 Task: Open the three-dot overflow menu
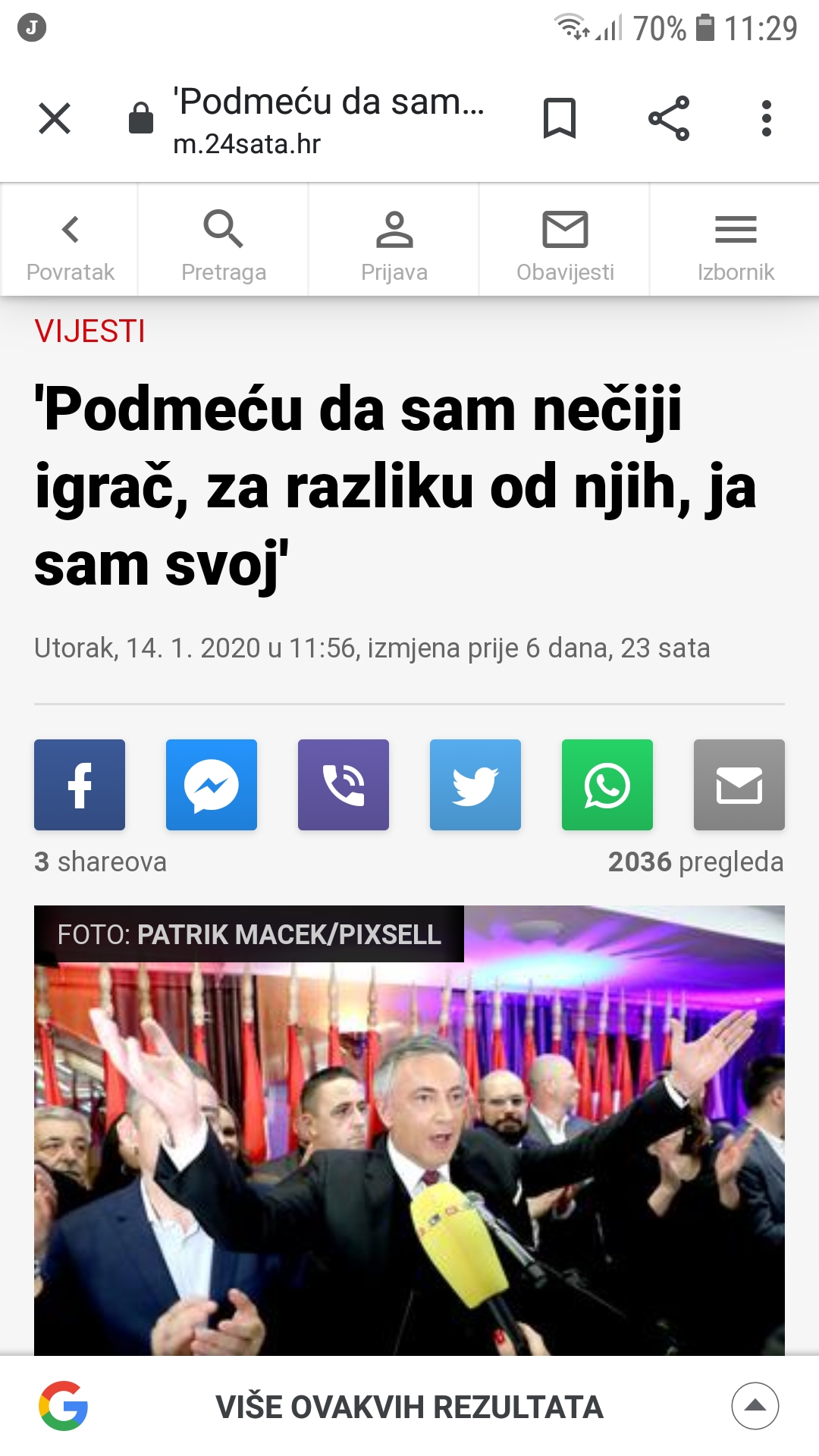pos(767,119)
